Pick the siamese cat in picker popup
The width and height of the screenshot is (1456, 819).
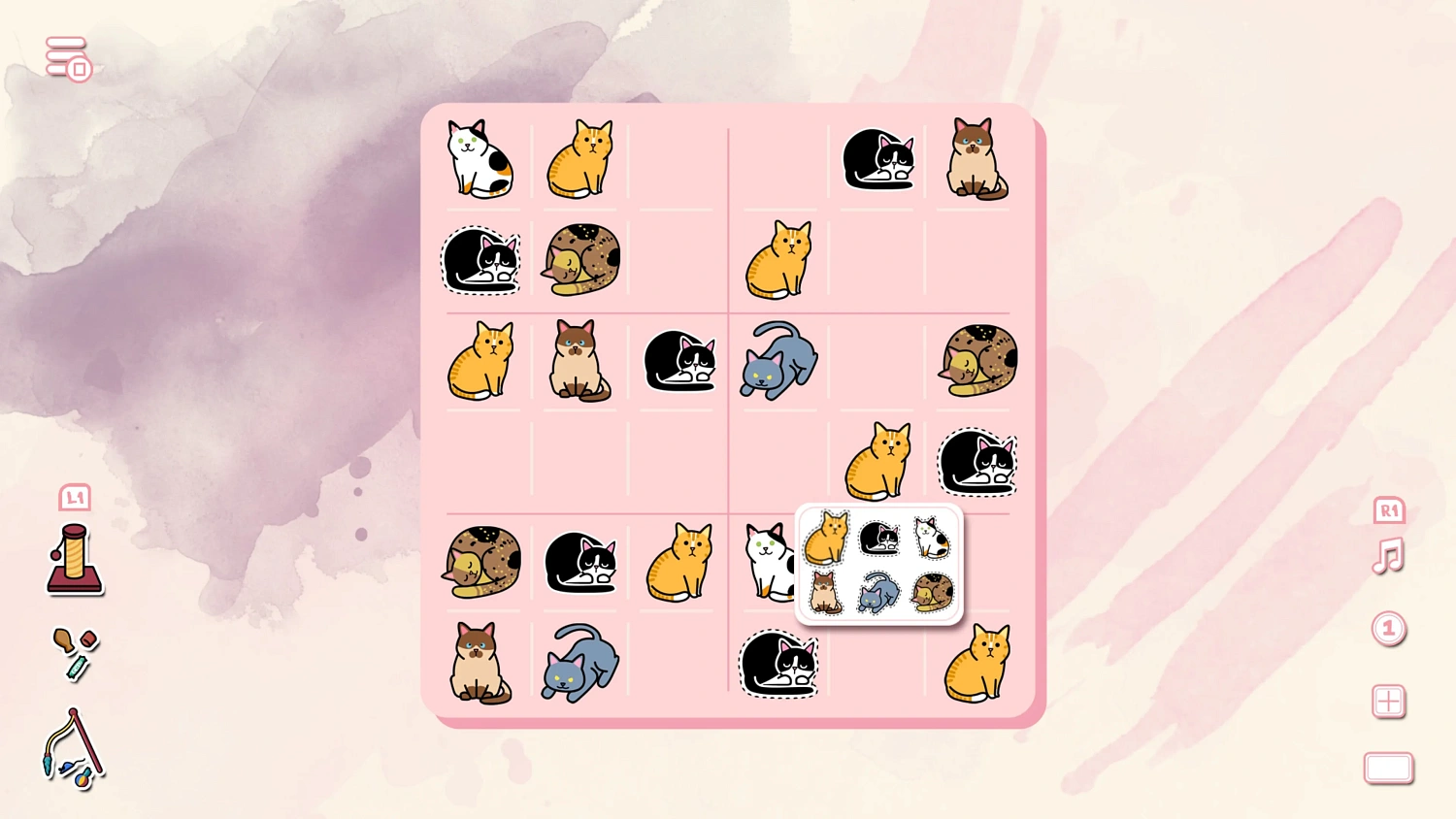[x=825, y=592]
